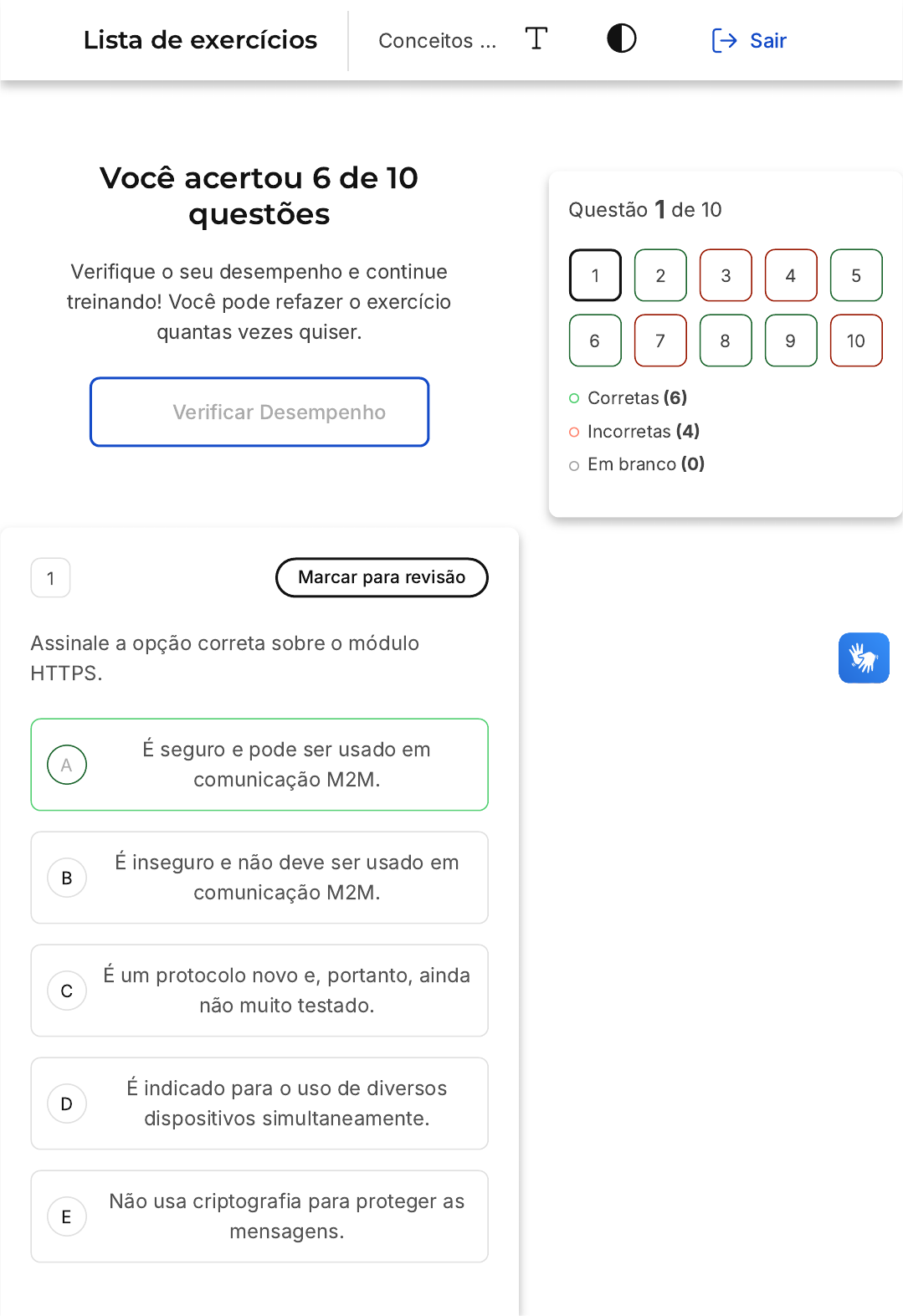
Task: Open question 4
Action: [791, 275]
